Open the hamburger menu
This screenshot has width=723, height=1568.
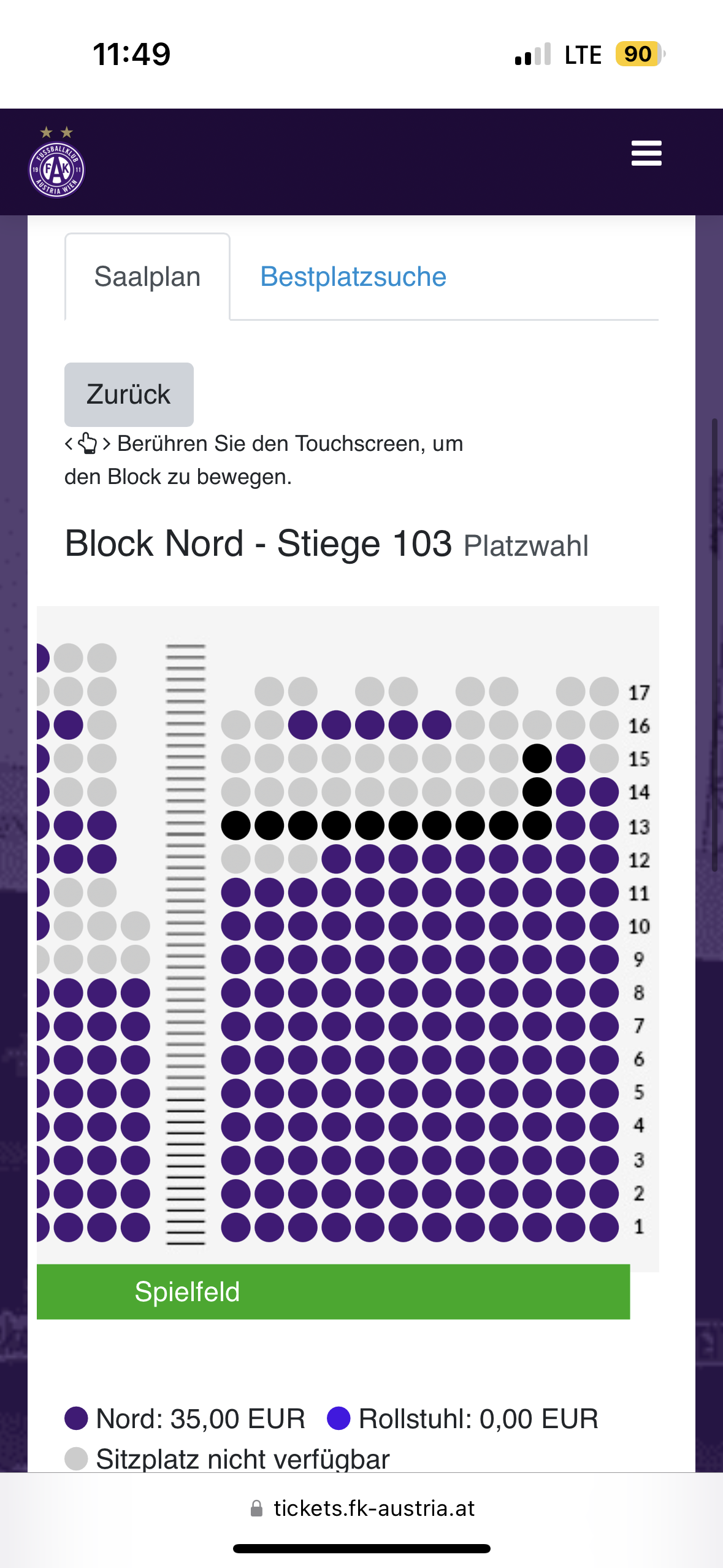pyautogui.click(x=646, y=153)
